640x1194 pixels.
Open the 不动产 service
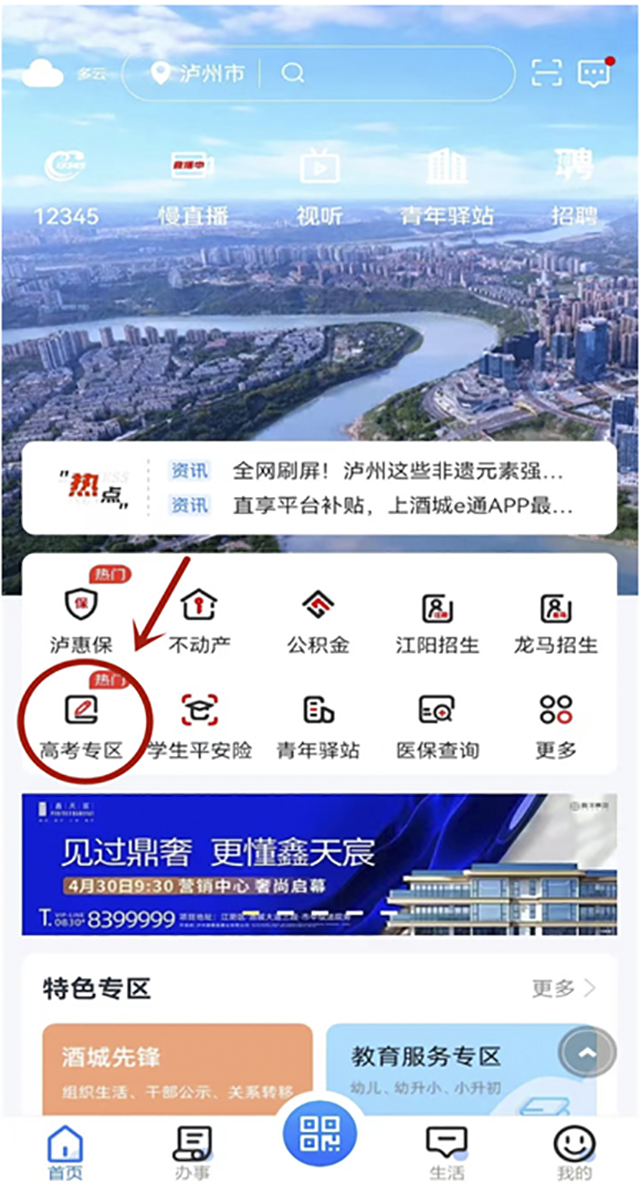click(x=199, y=620)
